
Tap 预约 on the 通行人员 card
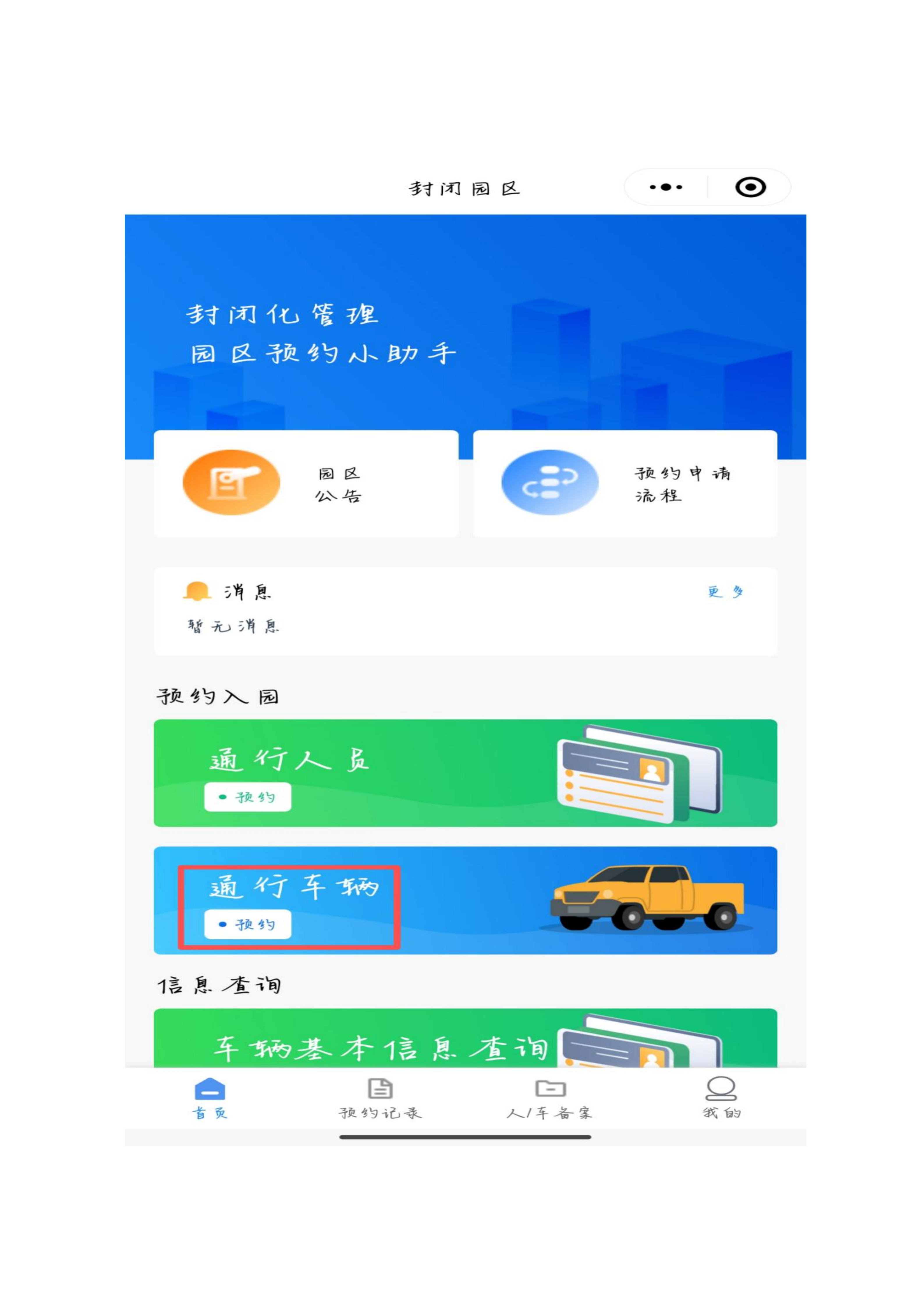click(247, 797)
